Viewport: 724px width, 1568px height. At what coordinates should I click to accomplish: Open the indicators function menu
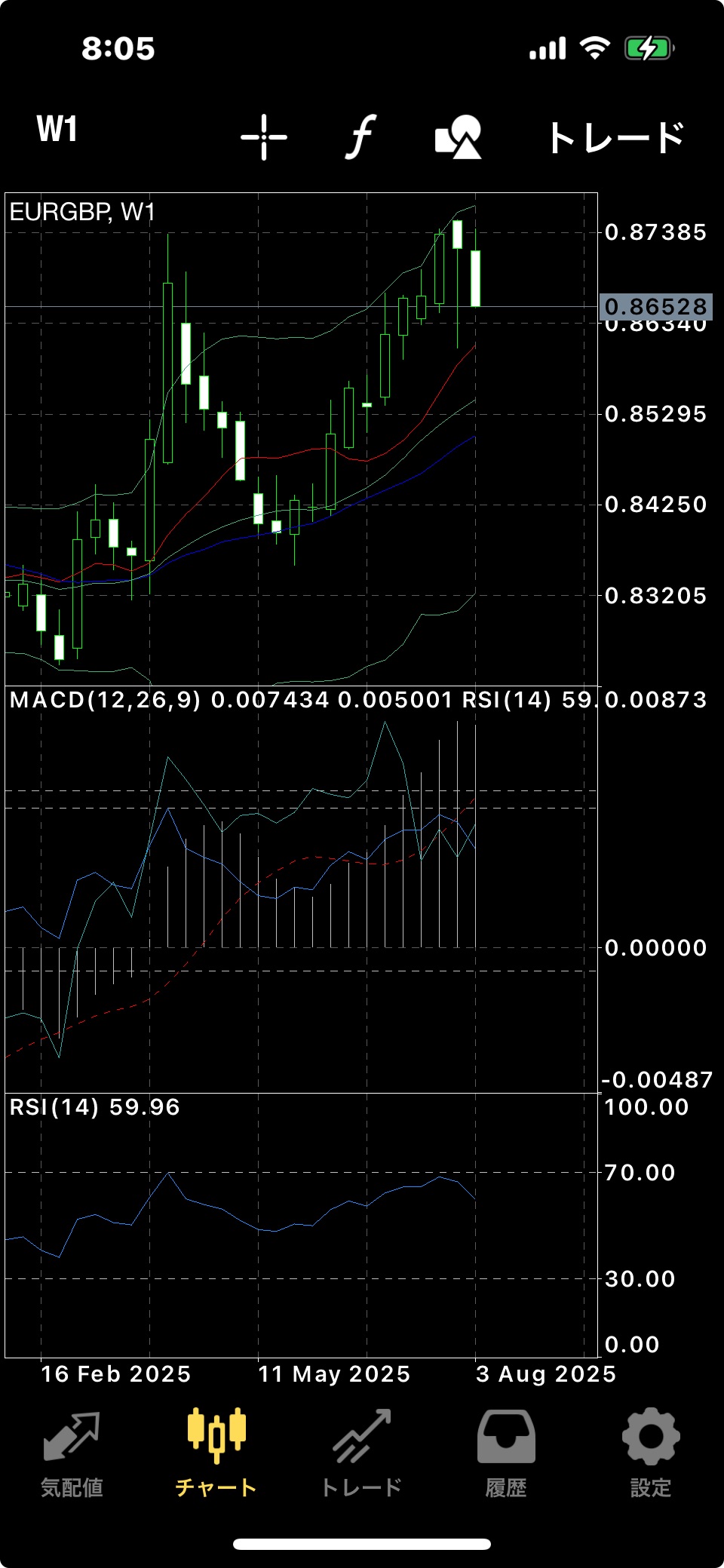click(361, 137)
